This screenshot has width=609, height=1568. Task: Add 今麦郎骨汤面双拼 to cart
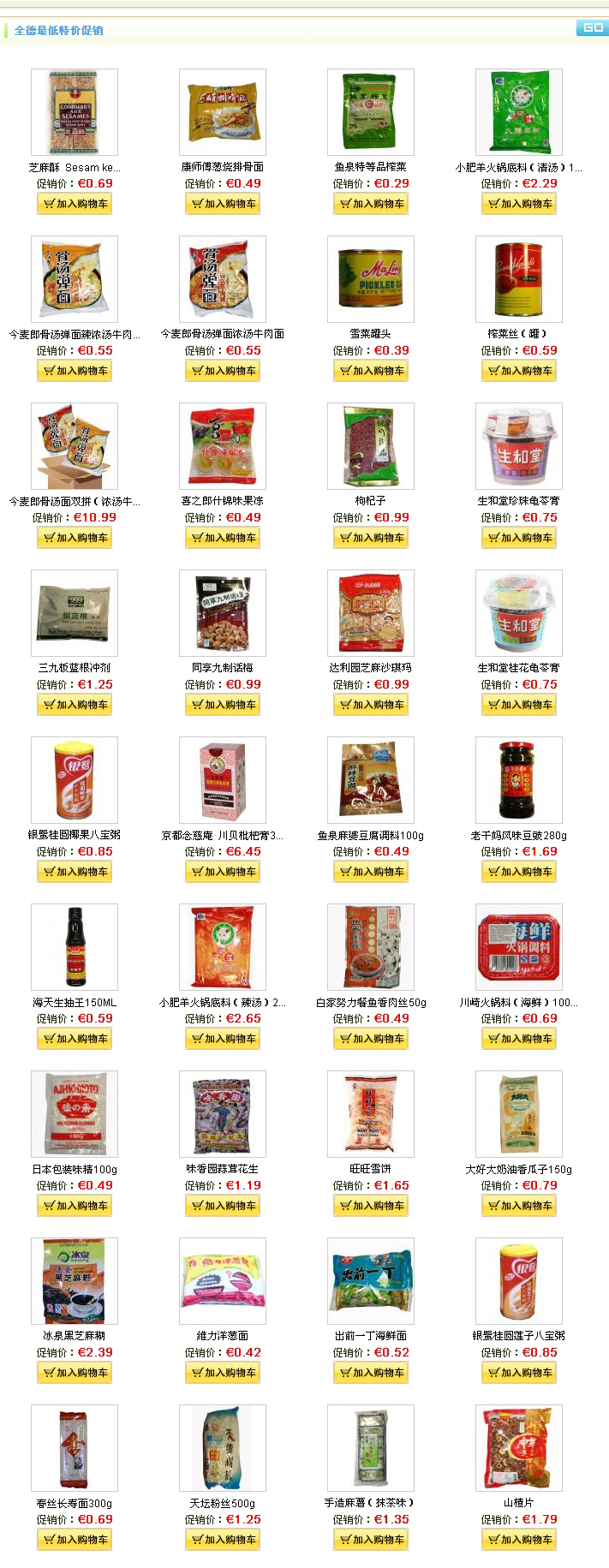[x=75, y=538]
